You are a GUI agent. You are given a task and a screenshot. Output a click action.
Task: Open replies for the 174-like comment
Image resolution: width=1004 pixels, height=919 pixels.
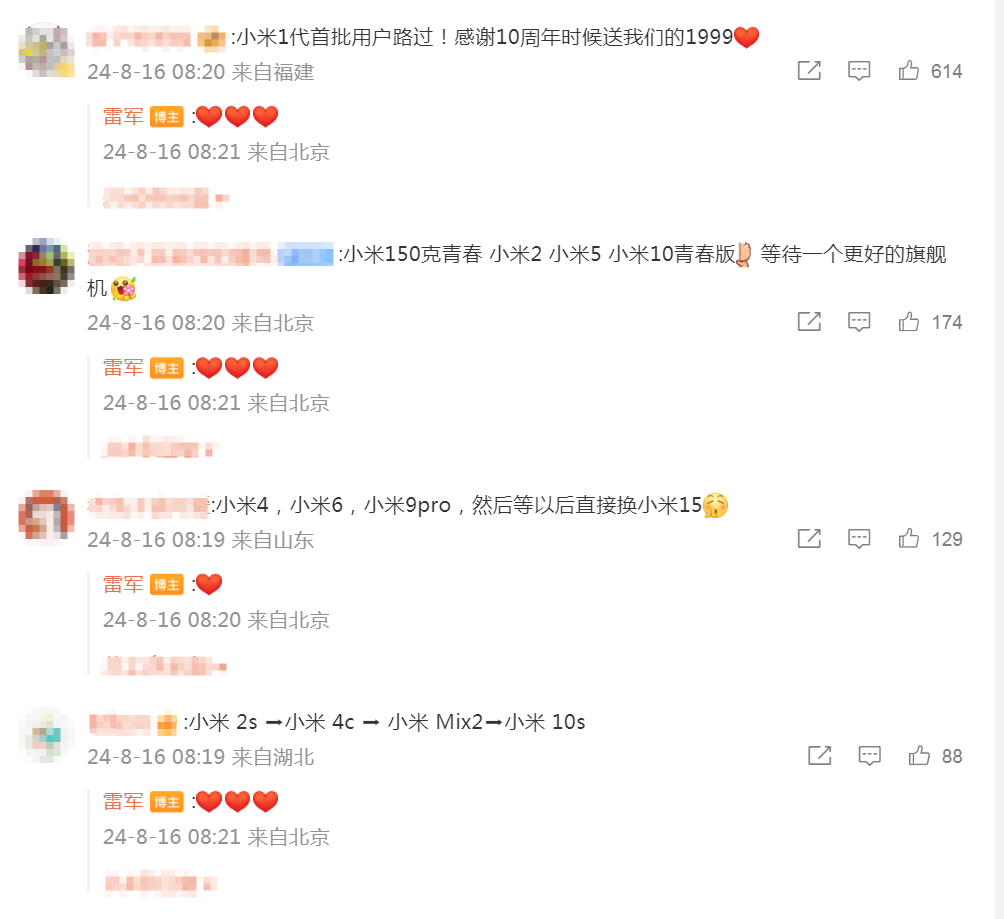pos(859,322)
